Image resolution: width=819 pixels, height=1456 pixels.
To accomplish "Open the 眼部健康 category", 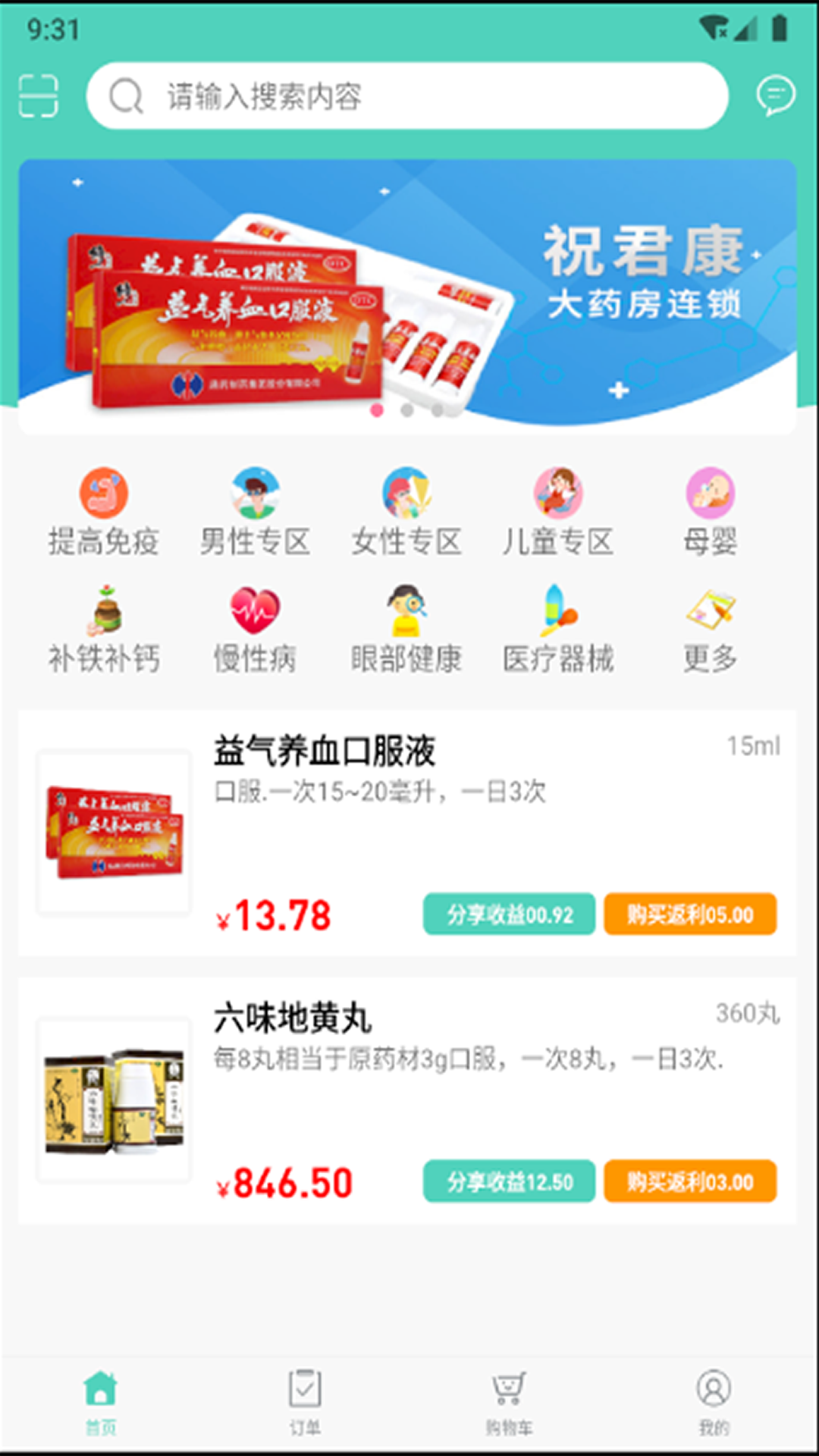I will tap(406, 629).
